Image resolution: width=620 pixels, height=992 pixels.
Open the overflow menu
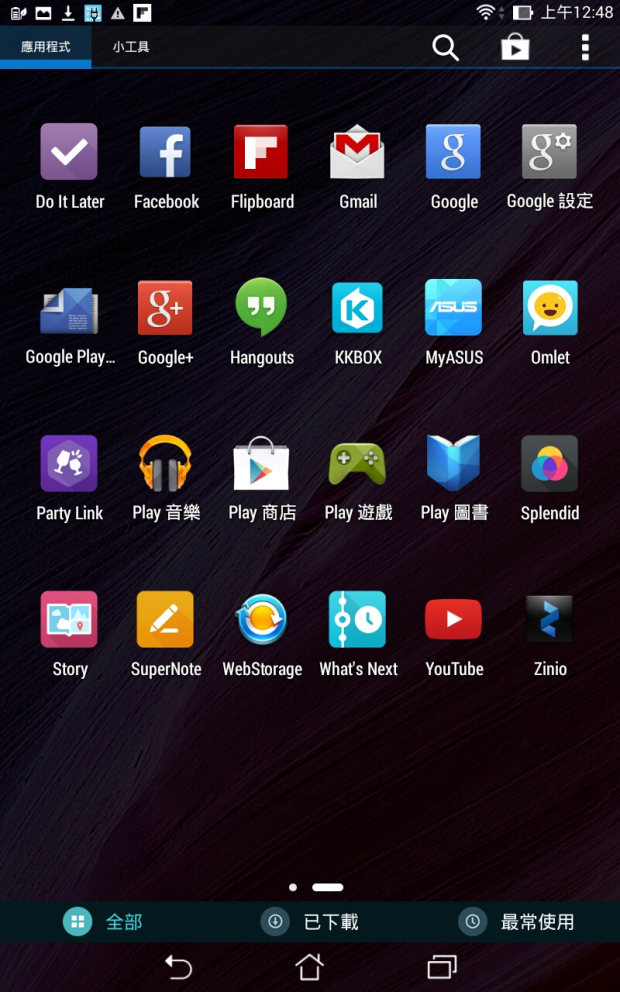[x=585, y=47]
